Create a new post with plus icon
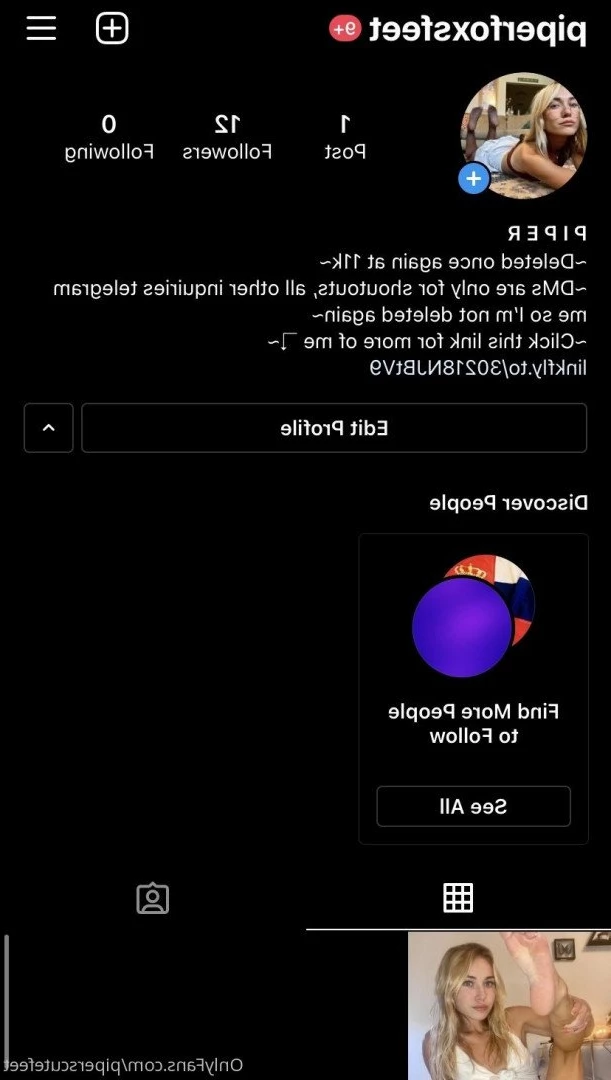 point(112,28)
